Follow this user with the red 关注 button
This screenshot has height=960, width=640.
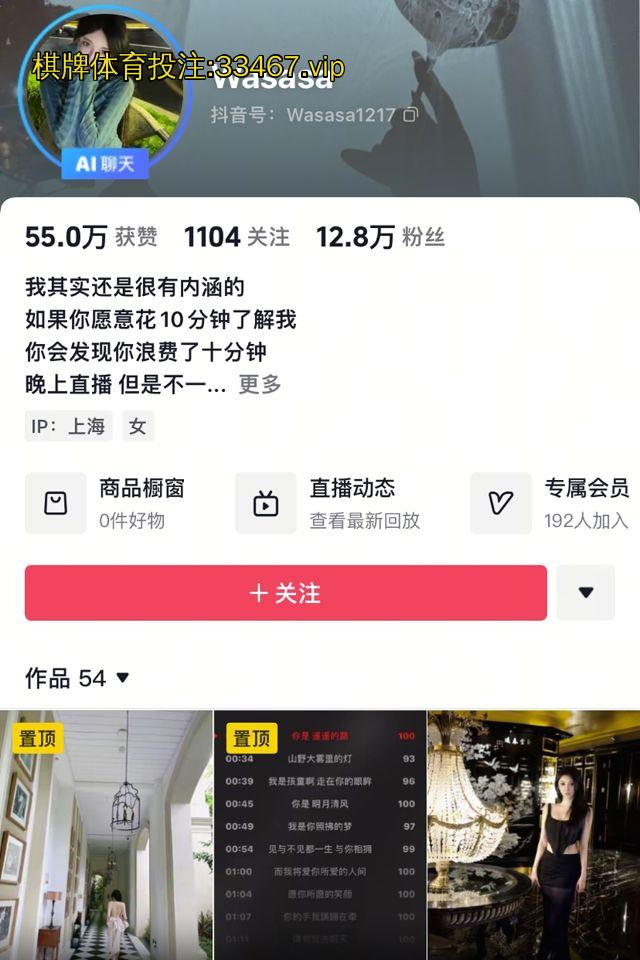(x=285, y=593)
